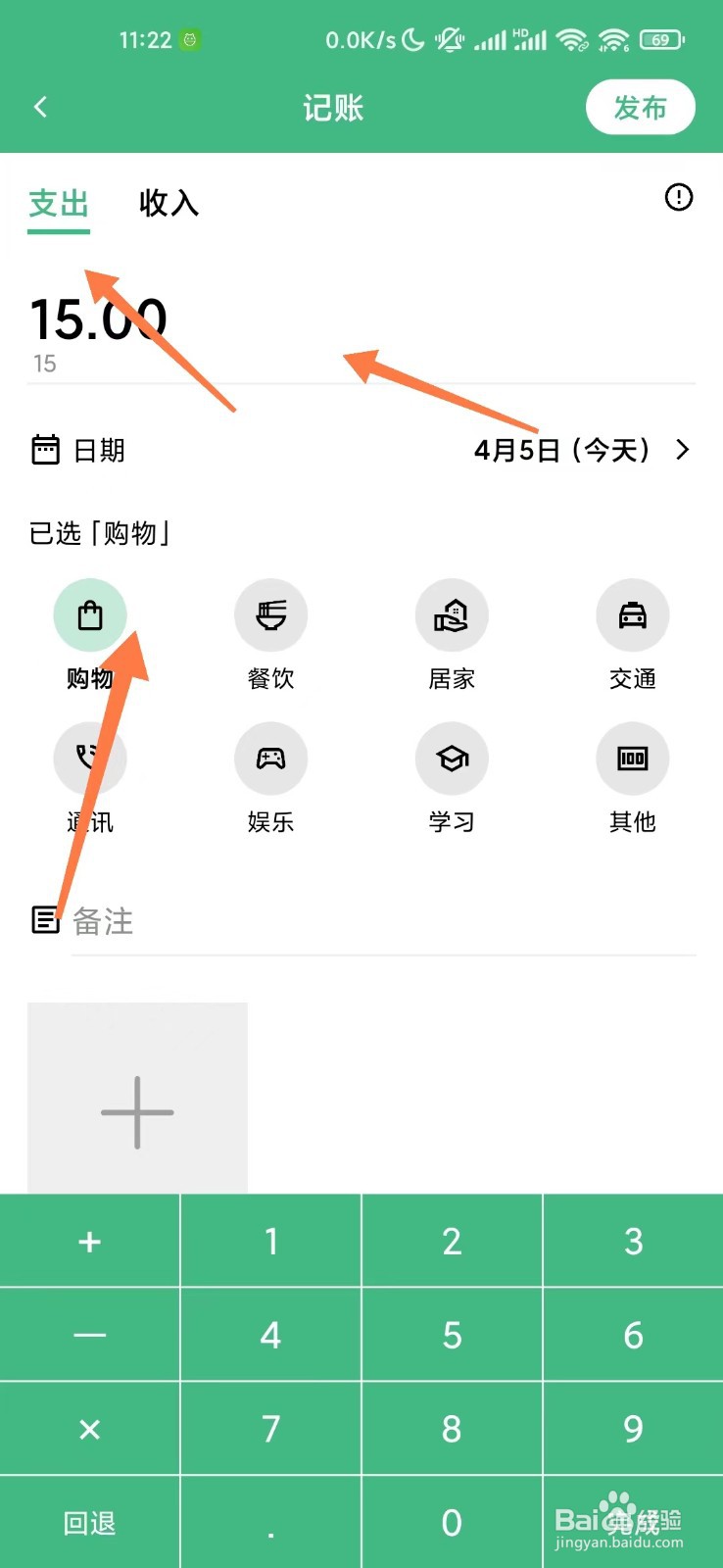This screenshot has width=723, height=1568.
Task: Switch to the 收入 income tab
Action: point(168,204)
